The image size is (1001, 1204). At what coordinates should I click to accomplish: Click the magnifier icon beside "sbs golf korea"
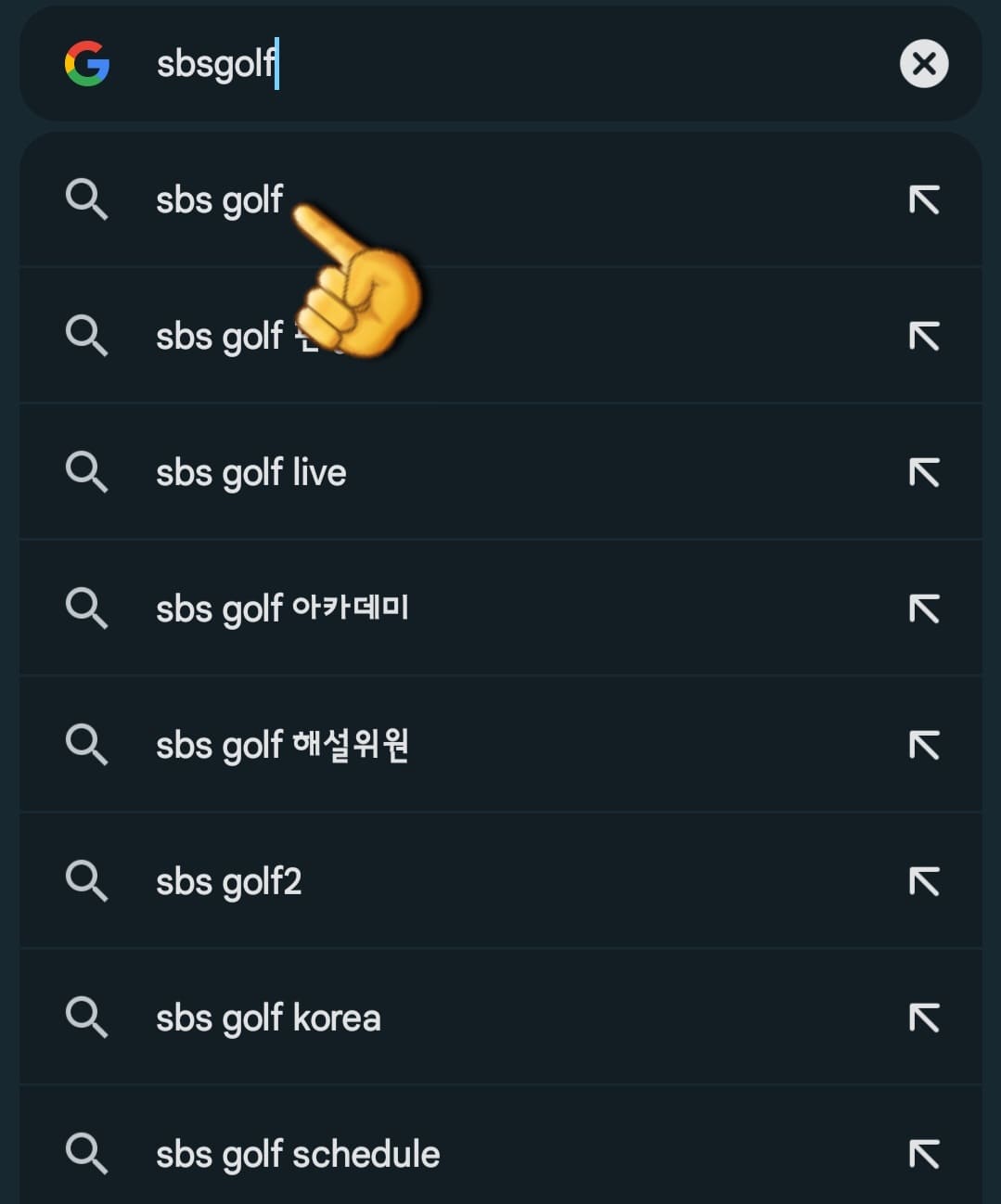[x=87, y=1018]
